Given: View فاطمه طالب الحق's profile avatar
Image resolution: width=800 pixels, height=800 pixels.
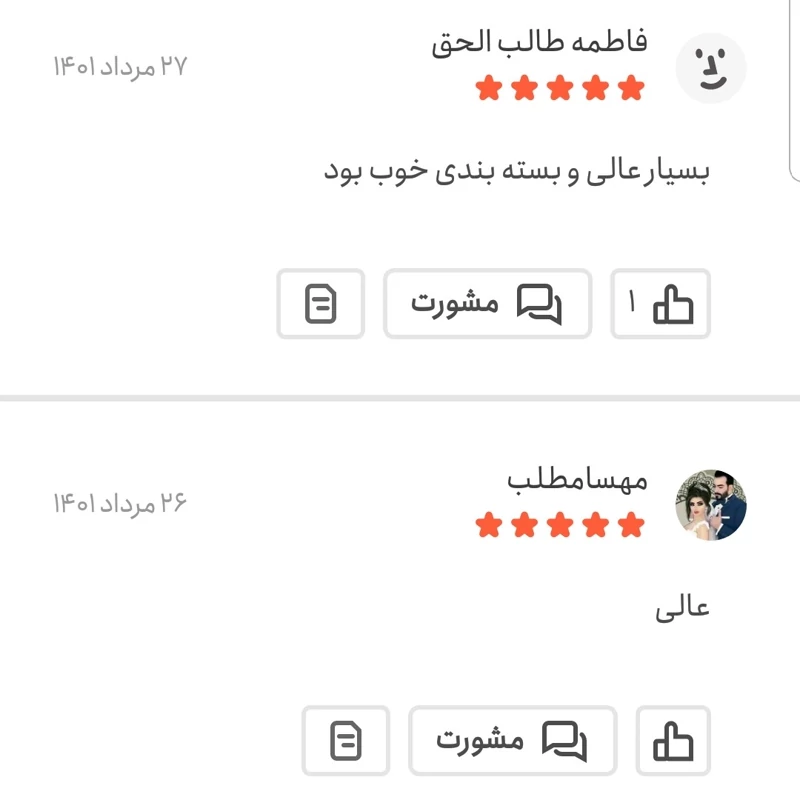Looking at the screenshot, I should (x=711, y=68).
